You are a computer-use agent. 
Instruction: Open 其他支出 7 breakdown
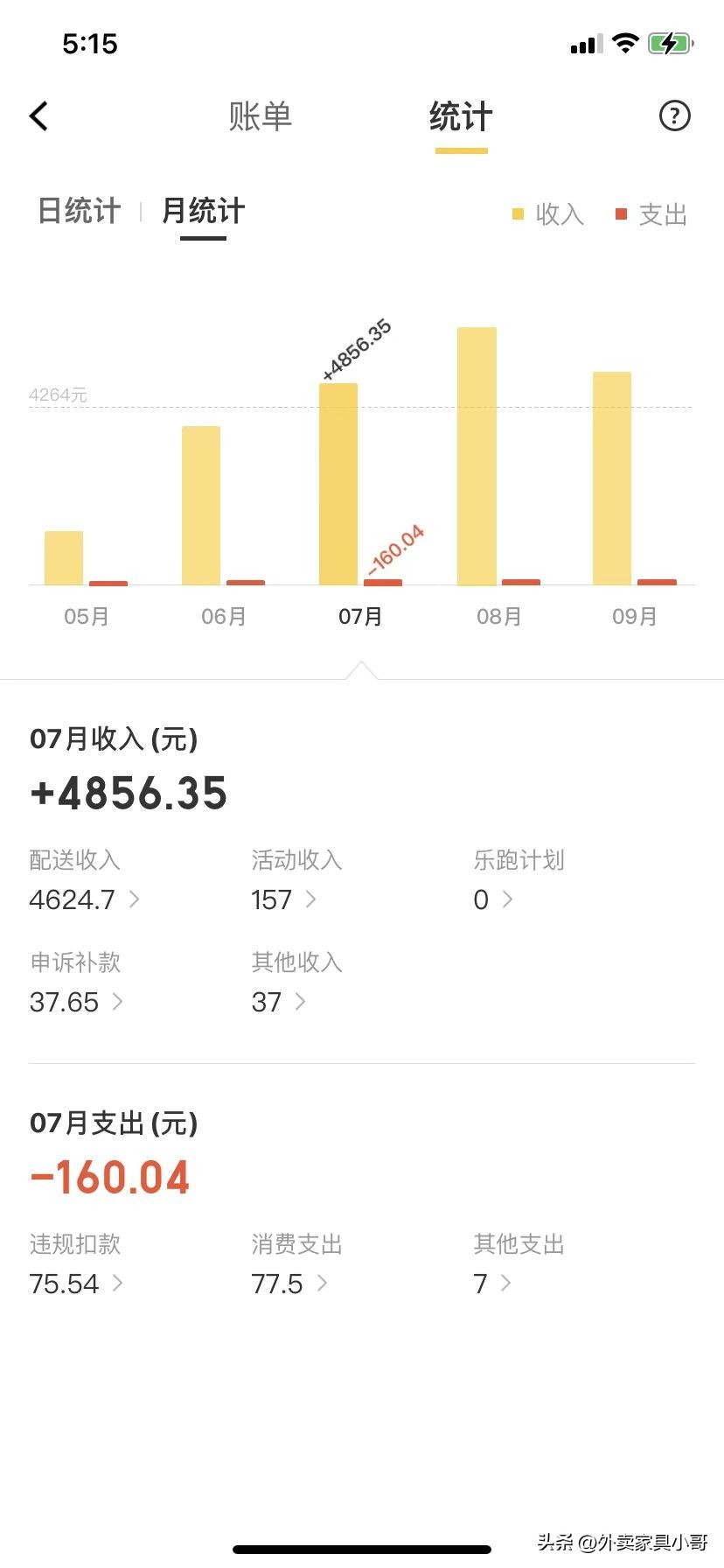tap(492, 1284)
